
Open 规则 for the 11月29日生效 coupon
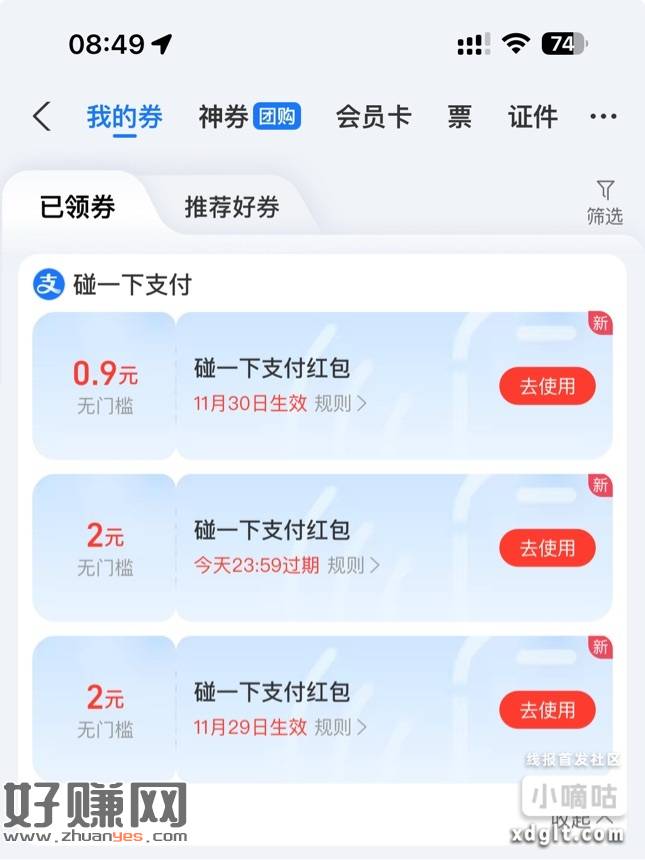[x=340, y=727]
